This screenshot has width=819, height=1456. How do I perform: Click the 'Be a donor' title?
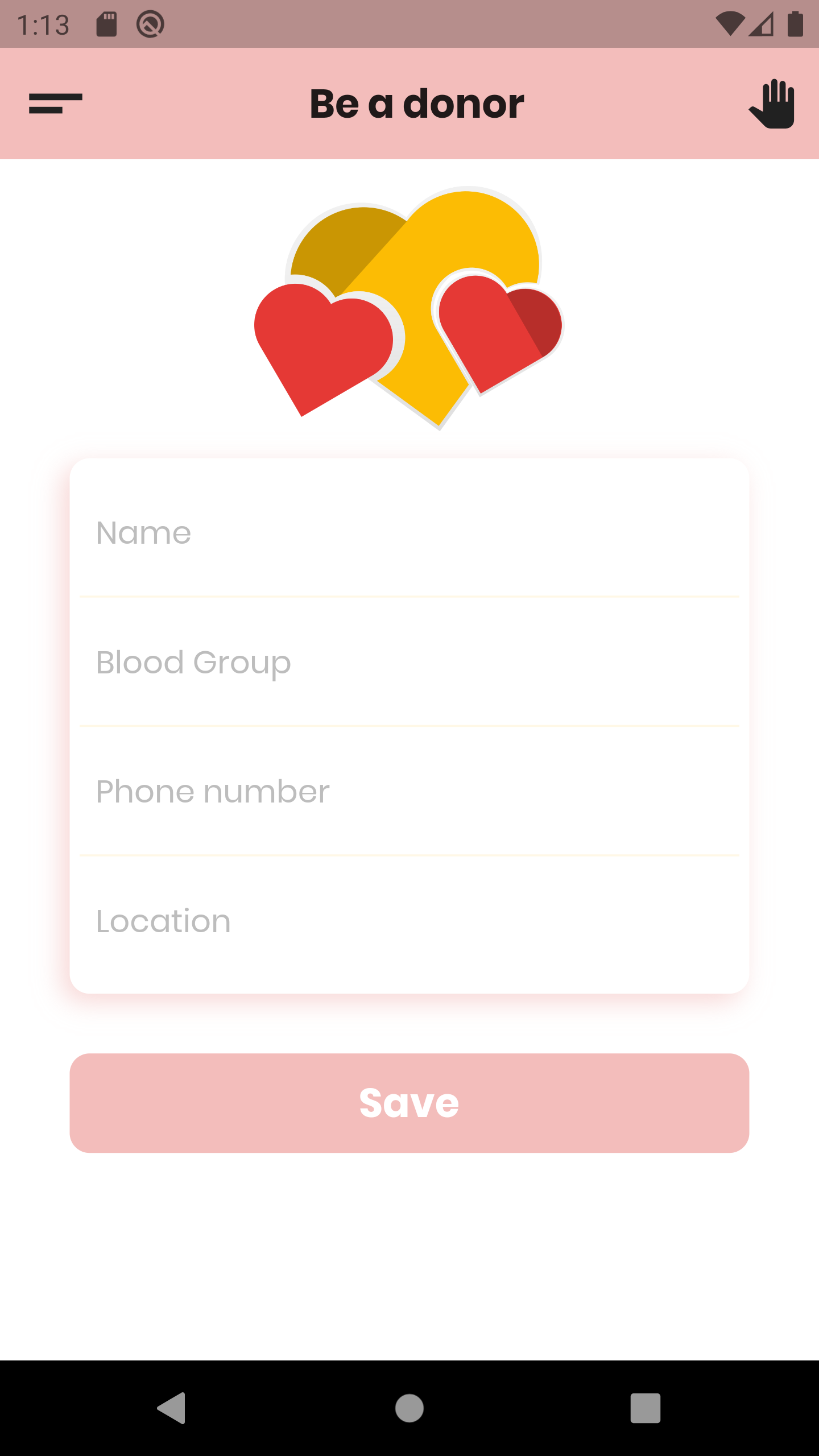416,104
